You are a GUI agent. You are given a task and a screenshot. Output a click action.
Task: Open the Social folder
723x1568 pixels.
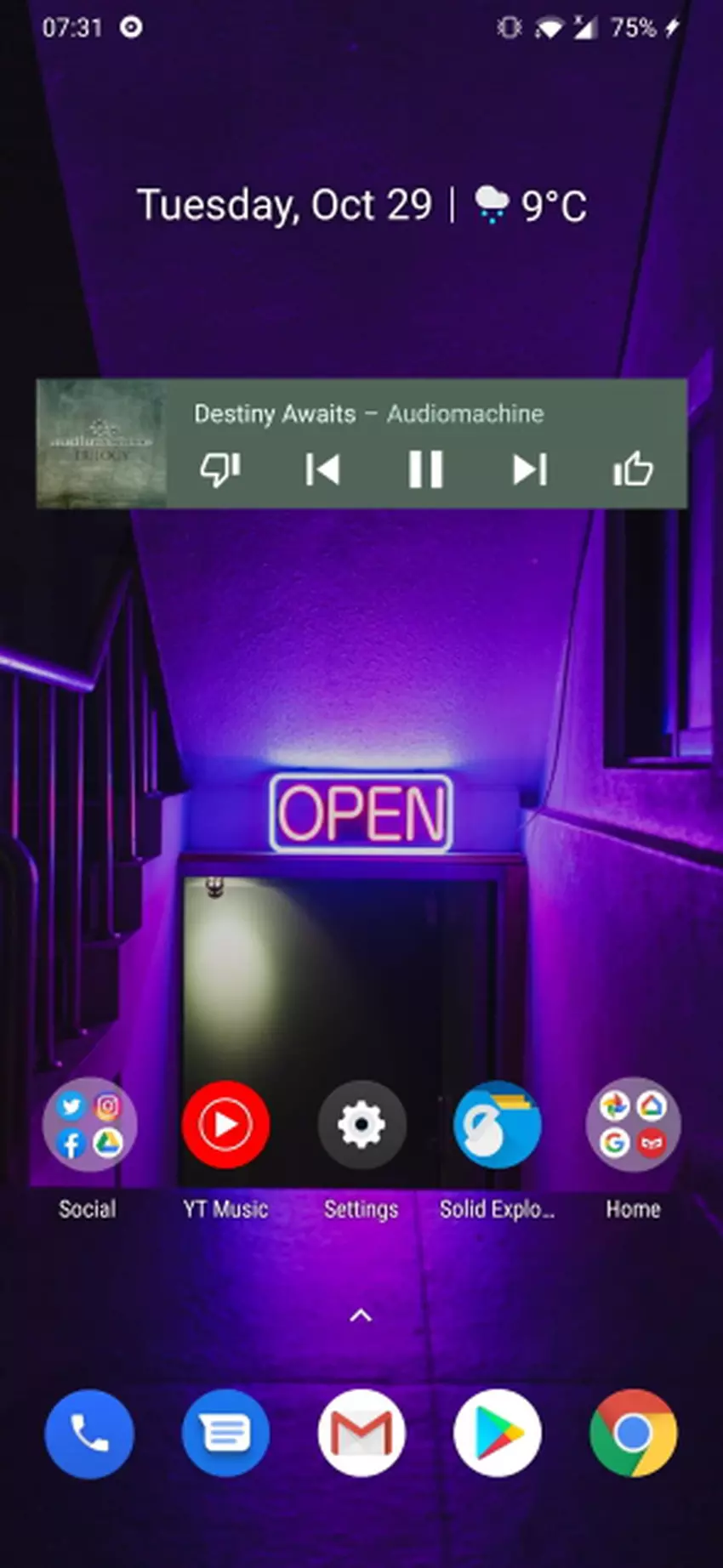pos(88,1125)
